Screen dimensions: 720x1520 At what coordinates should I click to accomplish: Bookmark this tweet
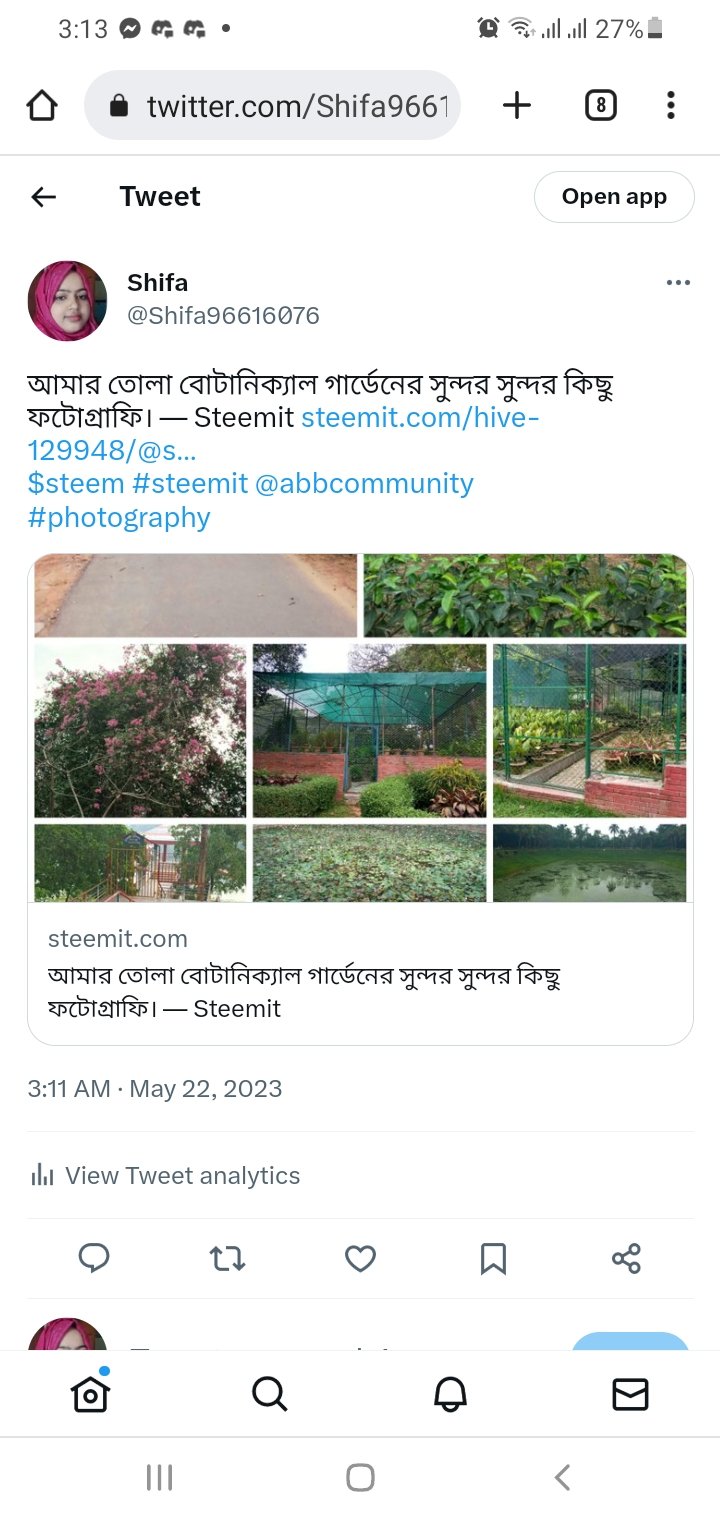(x=493, y=1259)
